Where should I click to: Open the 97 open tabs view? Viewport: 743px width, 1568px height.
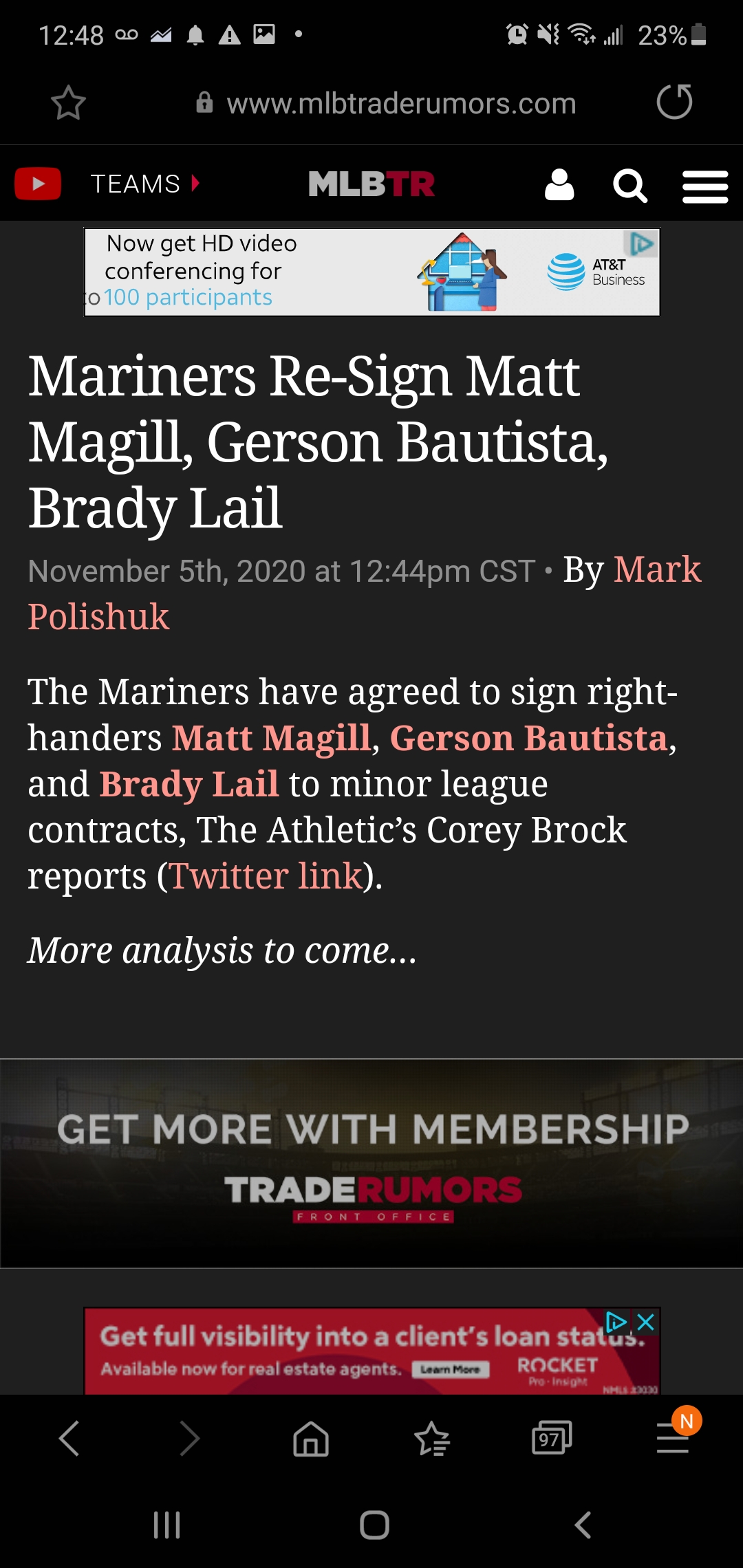click(552, 1438)
